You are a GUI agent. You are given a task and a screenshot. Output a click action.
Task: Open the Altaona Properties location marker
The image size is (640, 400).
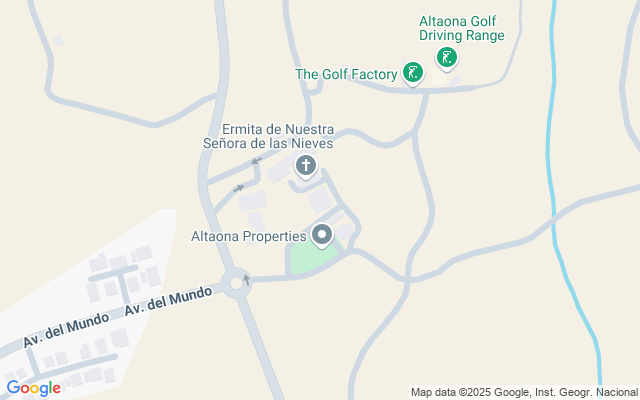point(322,236)
